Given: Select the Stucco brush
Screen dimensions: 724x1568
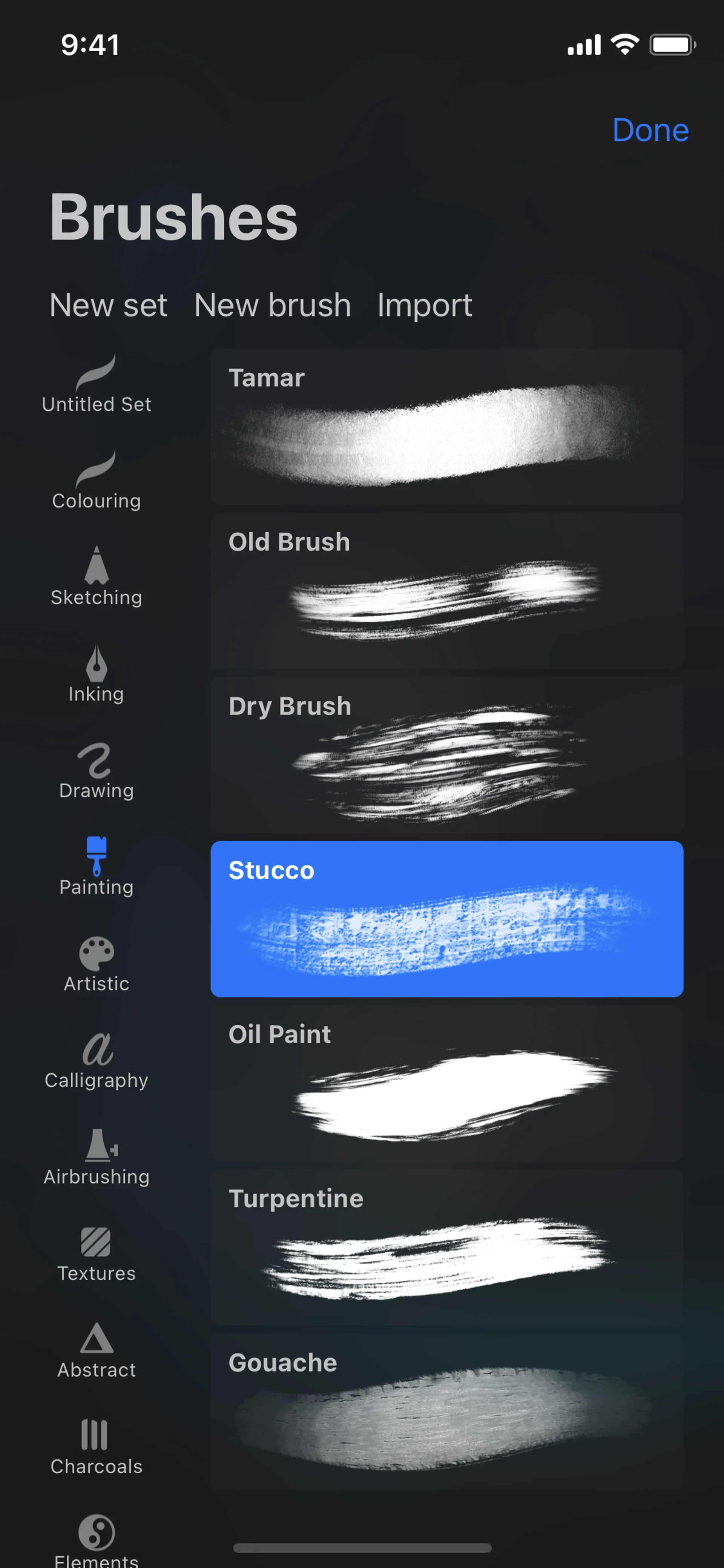Looking at the screenshot, I should click(x=446, y=919).
